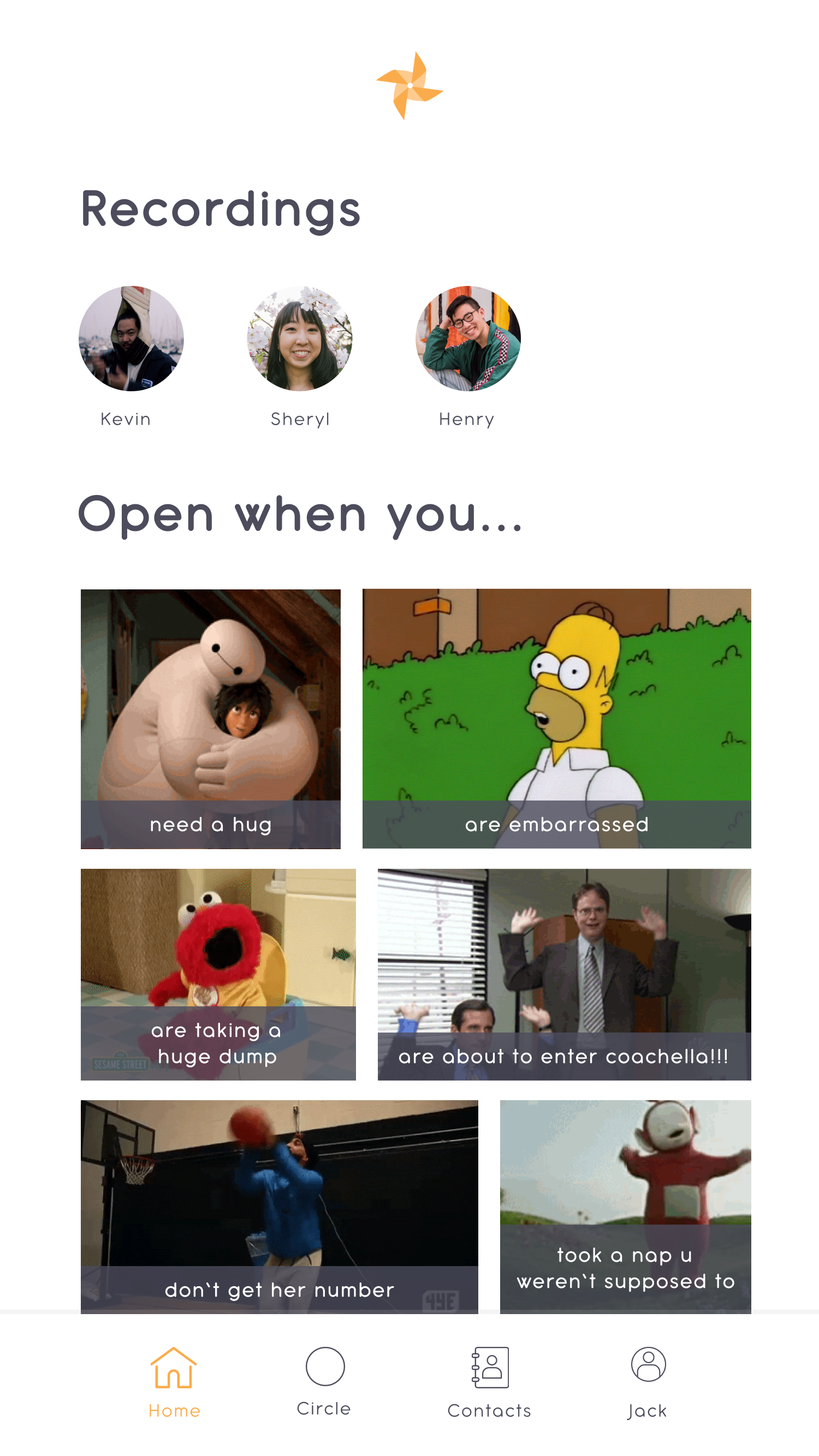Screen dimensions: 819x1456
Task: Choose 'took a nap u weren't supposed to'
Action: [625, 1206]
